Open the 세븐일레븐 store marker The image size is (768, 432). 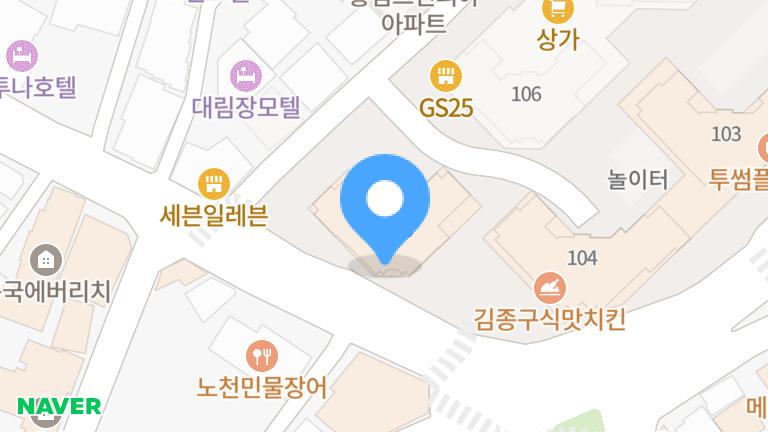click(214, 184)
